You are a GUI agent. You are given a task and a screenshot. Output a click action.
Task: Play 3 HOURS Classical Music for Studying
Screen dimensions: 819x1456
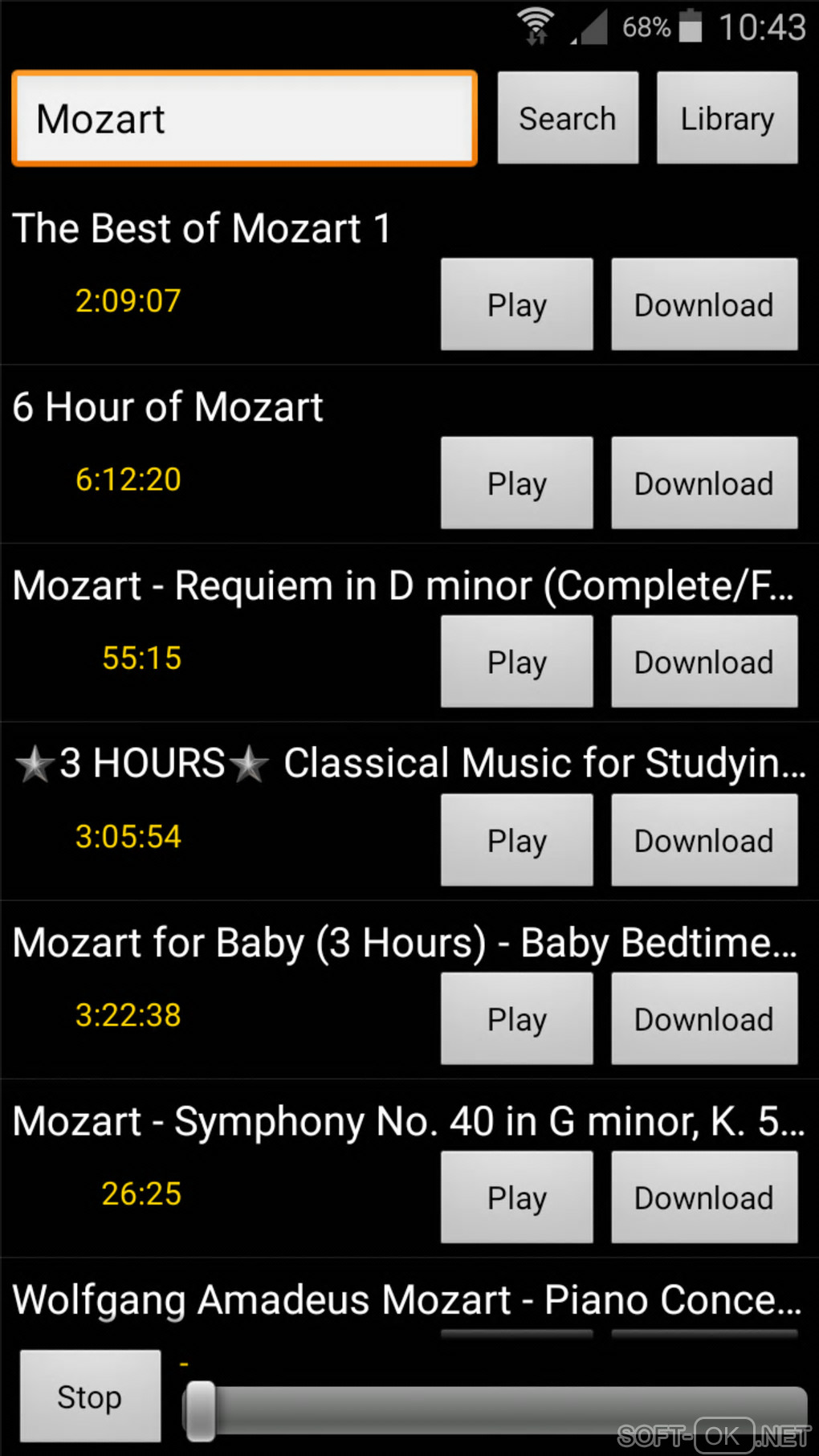click(516, 840)
